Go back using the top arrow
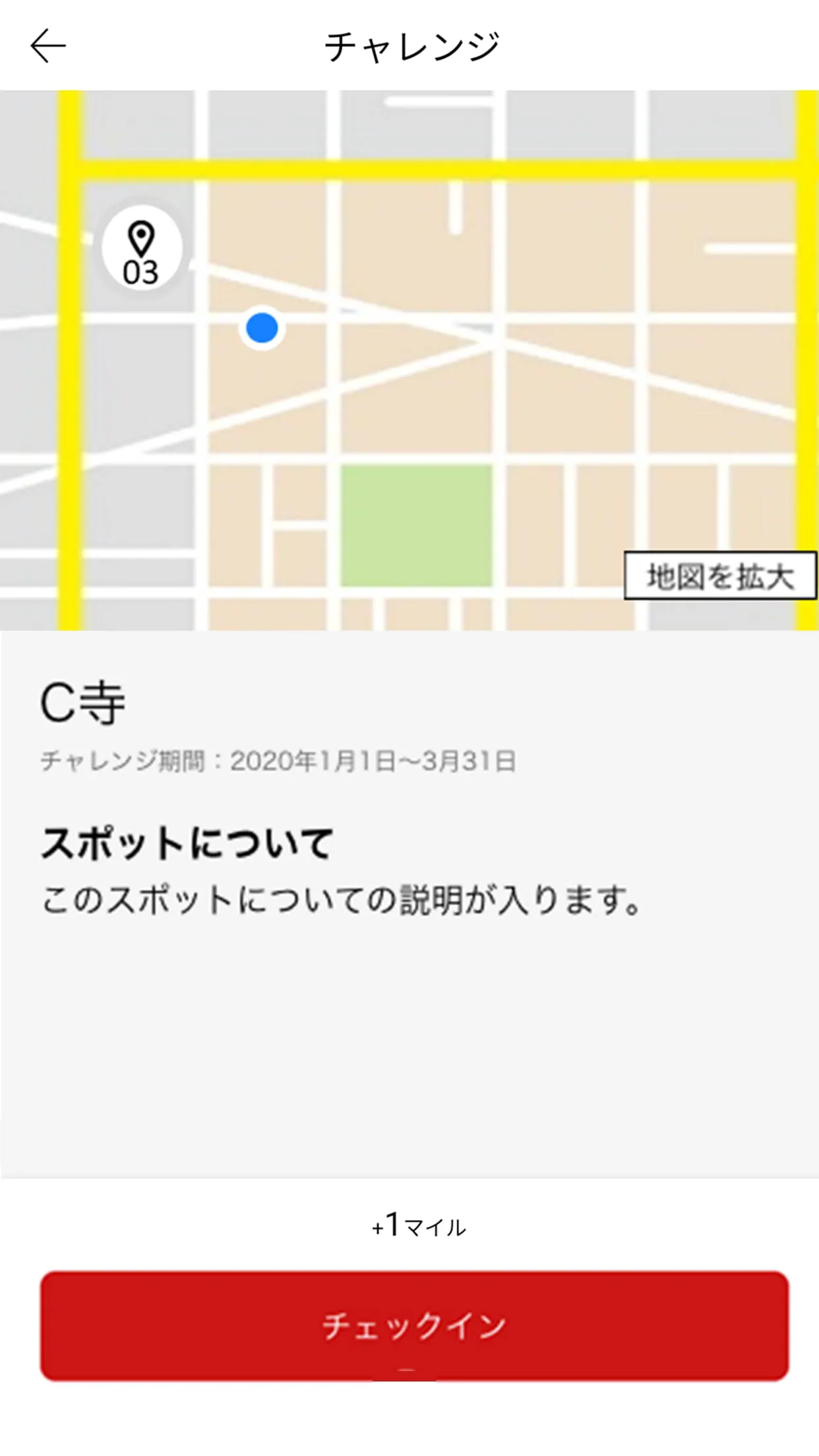 coord(48,46)
